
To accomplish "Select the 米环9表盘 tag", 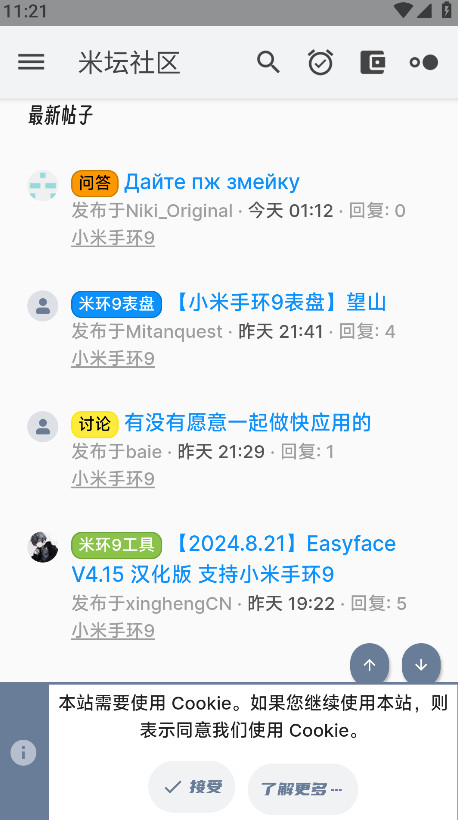I will pyautogui.click(x=117, y=304).
